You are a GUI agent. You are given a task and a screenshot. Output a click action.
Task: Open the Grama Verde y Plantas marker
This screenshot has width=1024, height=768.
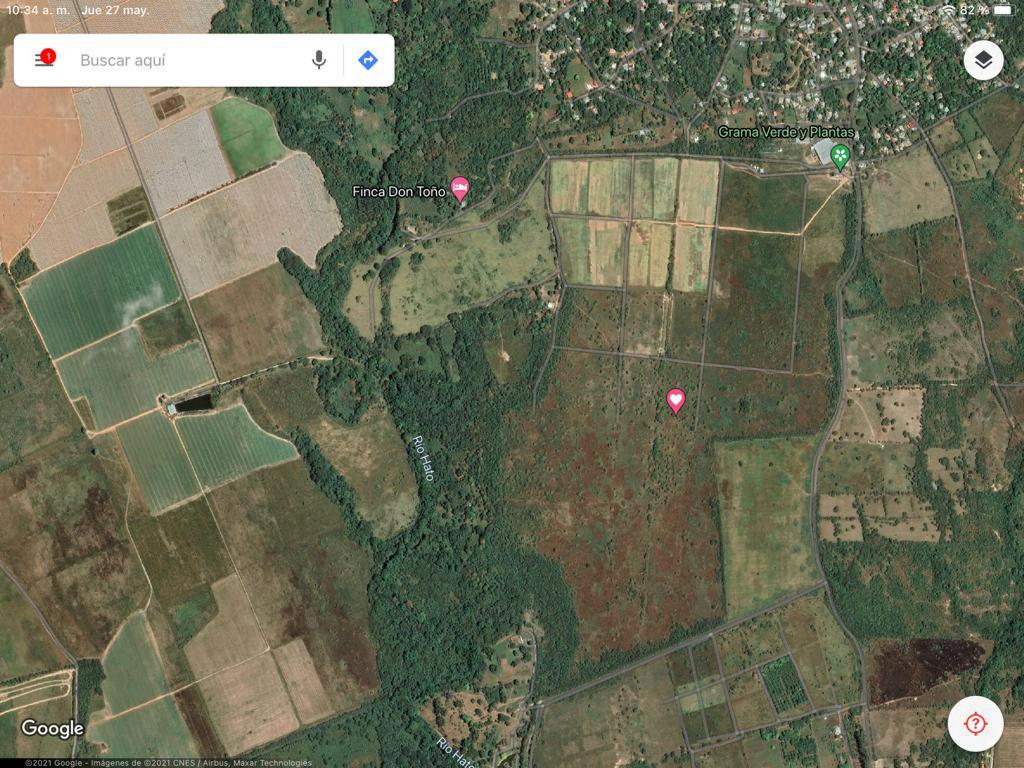tap(840, 156)
